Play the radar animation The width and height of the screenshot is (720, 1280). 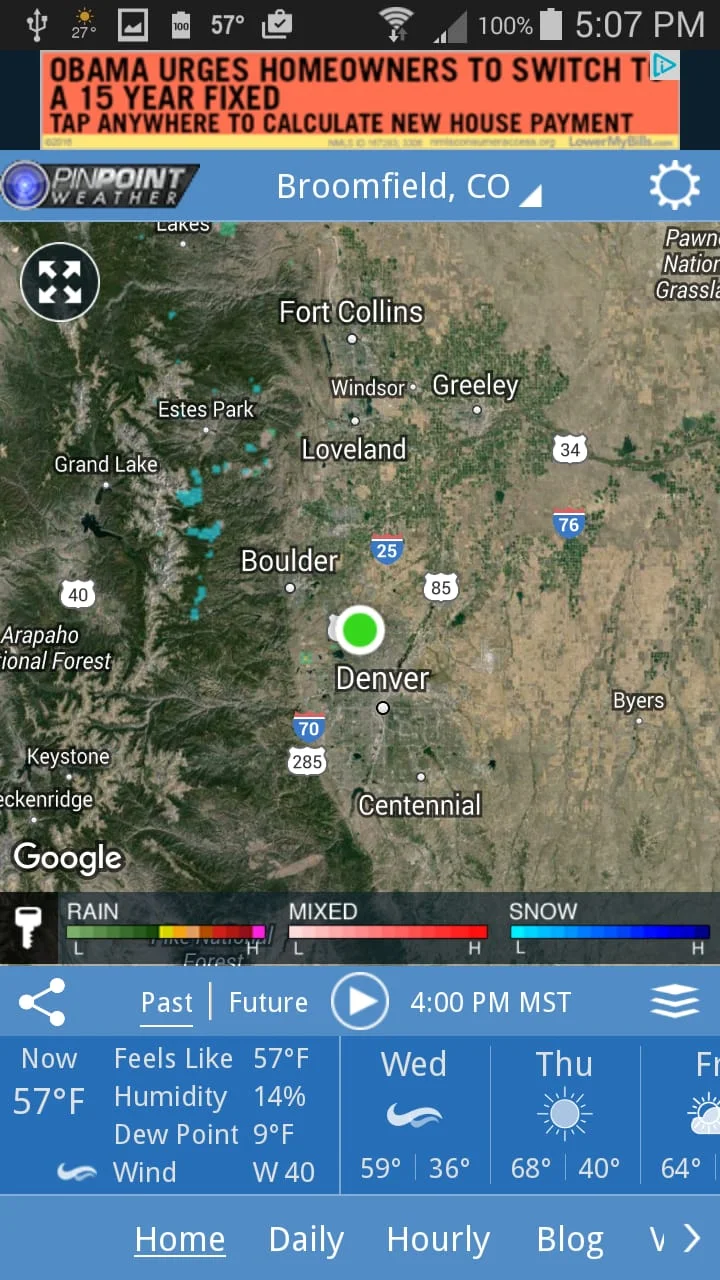(360, 1001)
